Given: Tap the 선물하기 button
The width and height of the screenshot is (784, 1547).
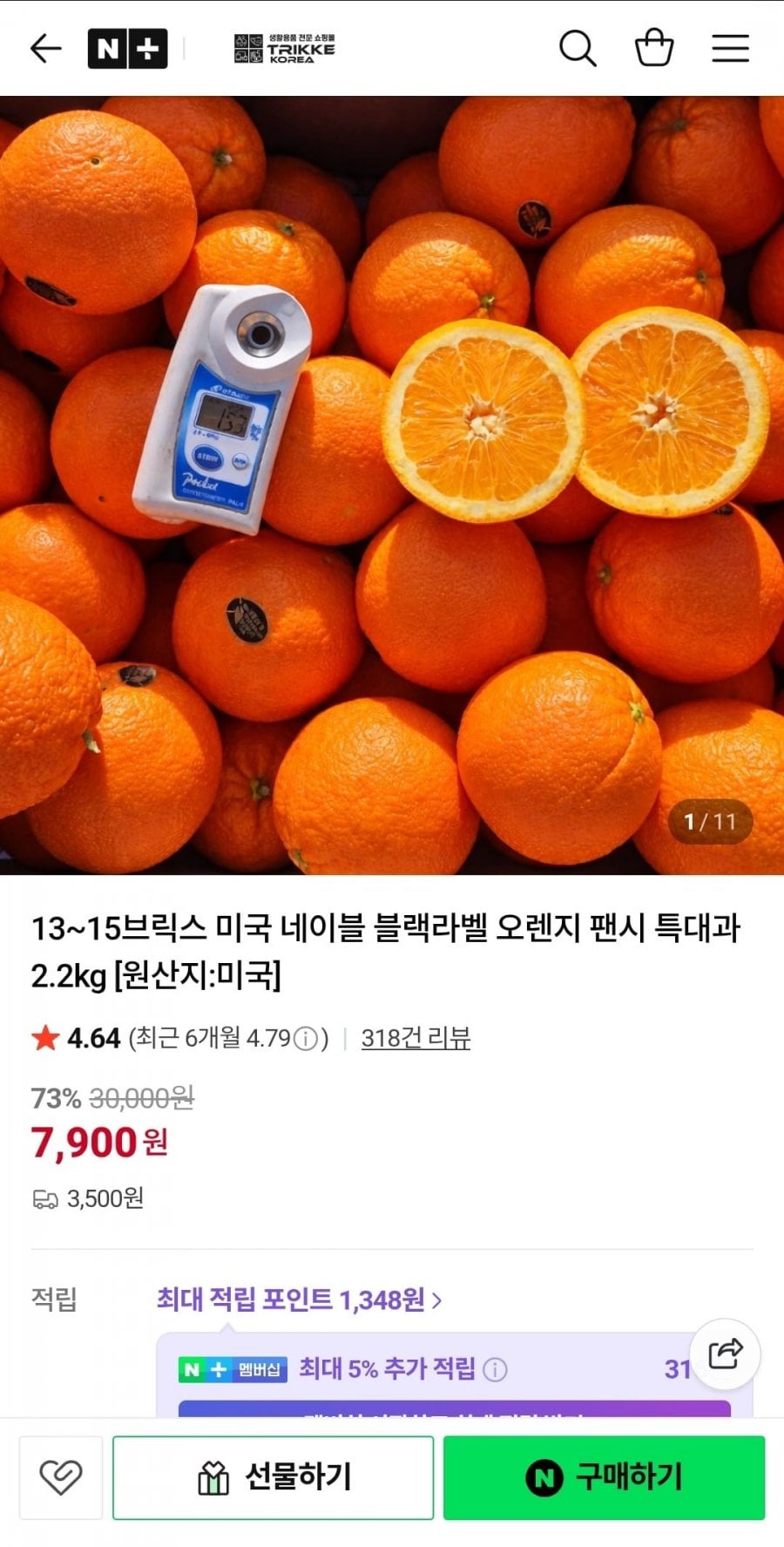Looking at the screenshot, I should (x=273, y=1478).
